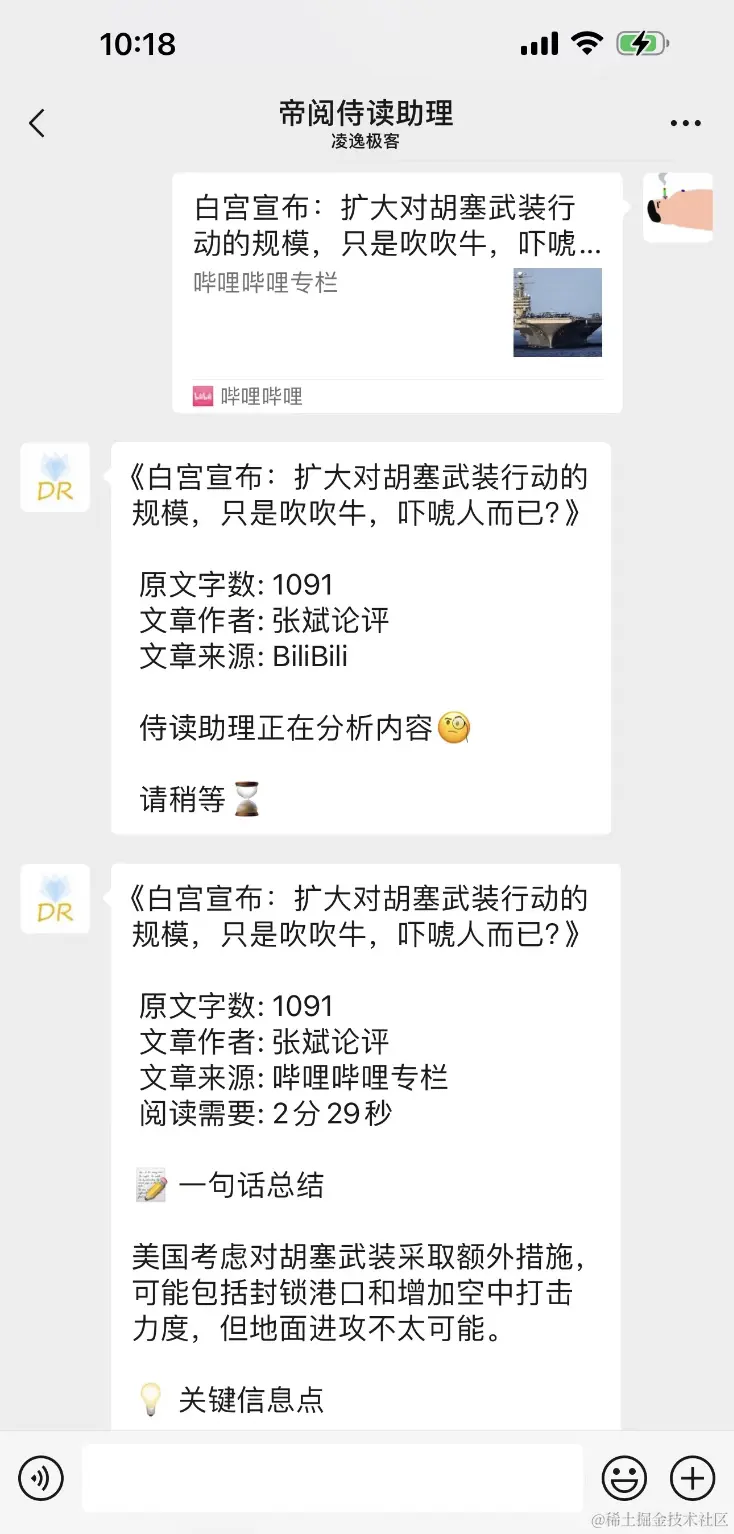Switch to voice message input
Screen dimensions: 734x1534
tap(41, 1478)
